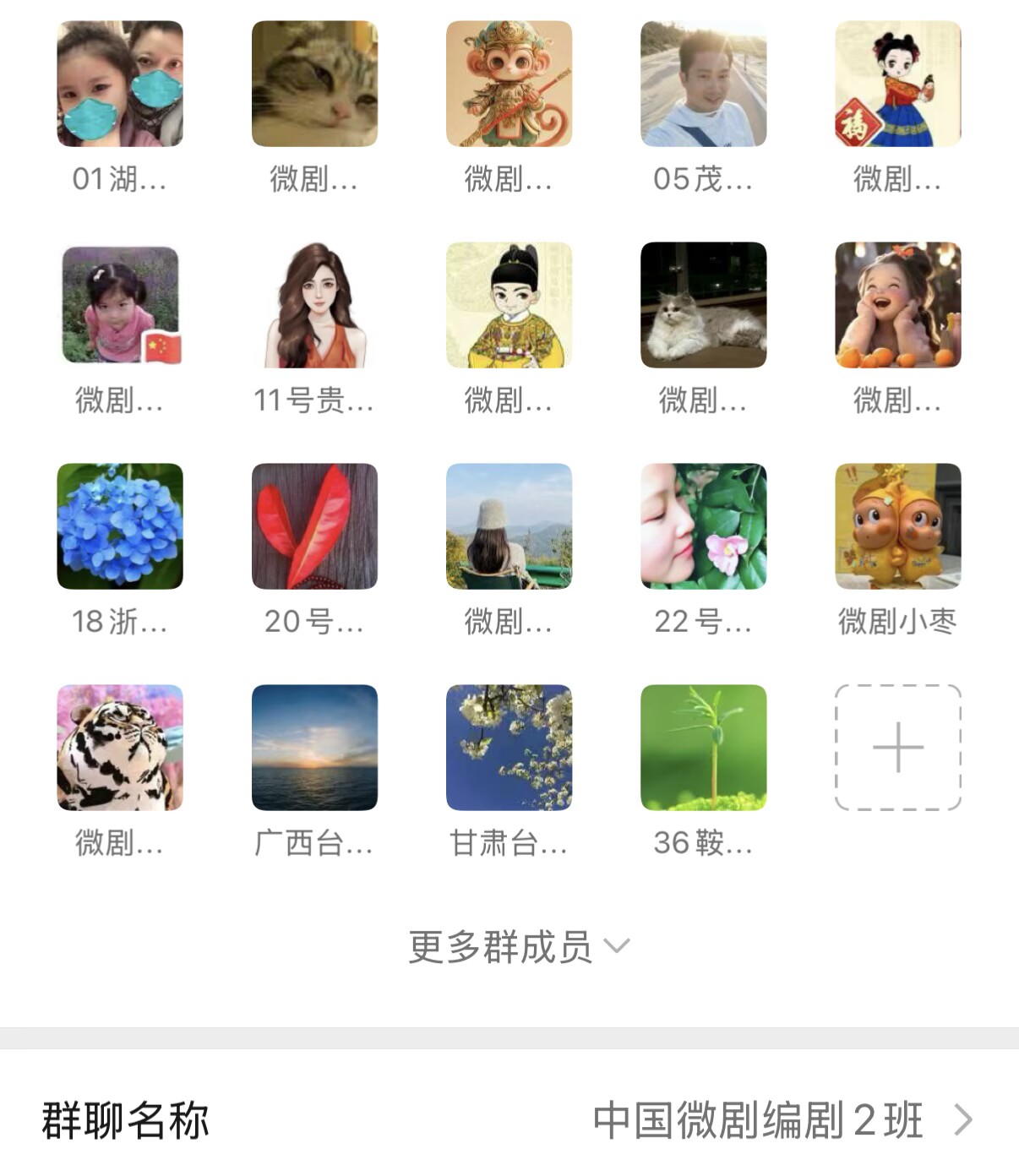Screen dimensions: 1019x1176
Task: Open member 36鞍 with green sprout avatar
Action: click(703, 747)
